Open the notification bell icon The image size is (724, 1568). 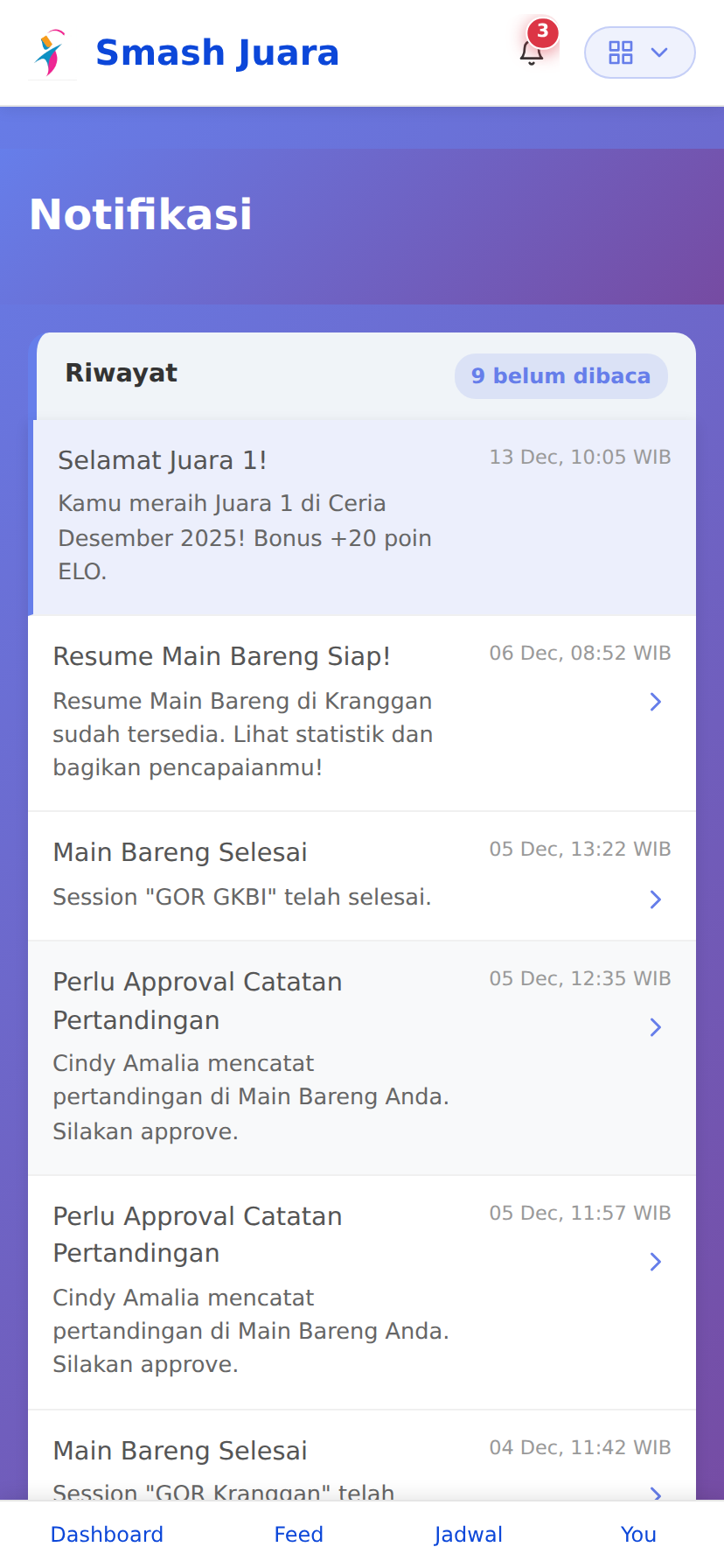pos(533,54)
